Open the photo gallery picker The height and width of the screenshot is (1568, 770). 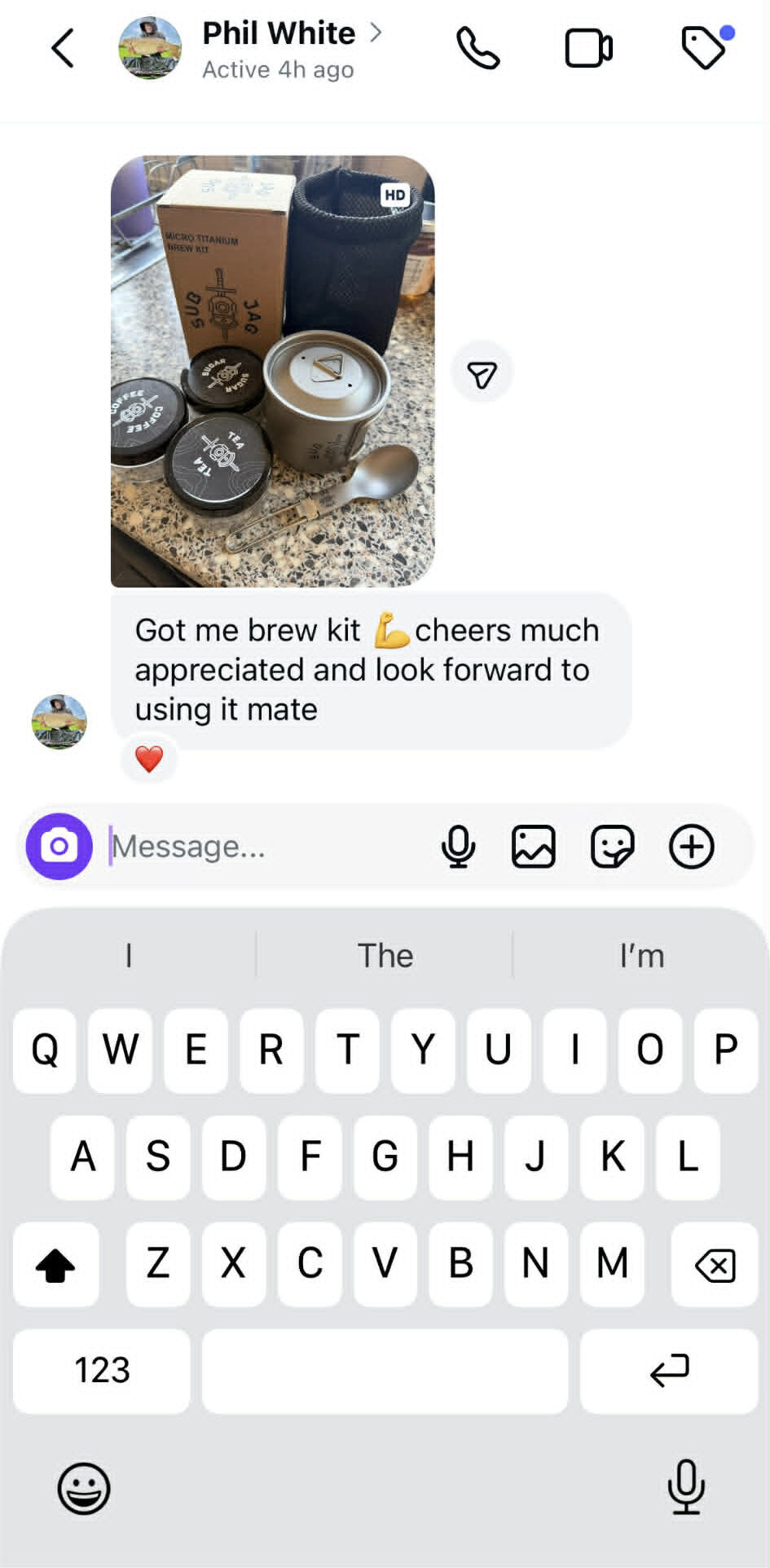[x=534, y=847]
